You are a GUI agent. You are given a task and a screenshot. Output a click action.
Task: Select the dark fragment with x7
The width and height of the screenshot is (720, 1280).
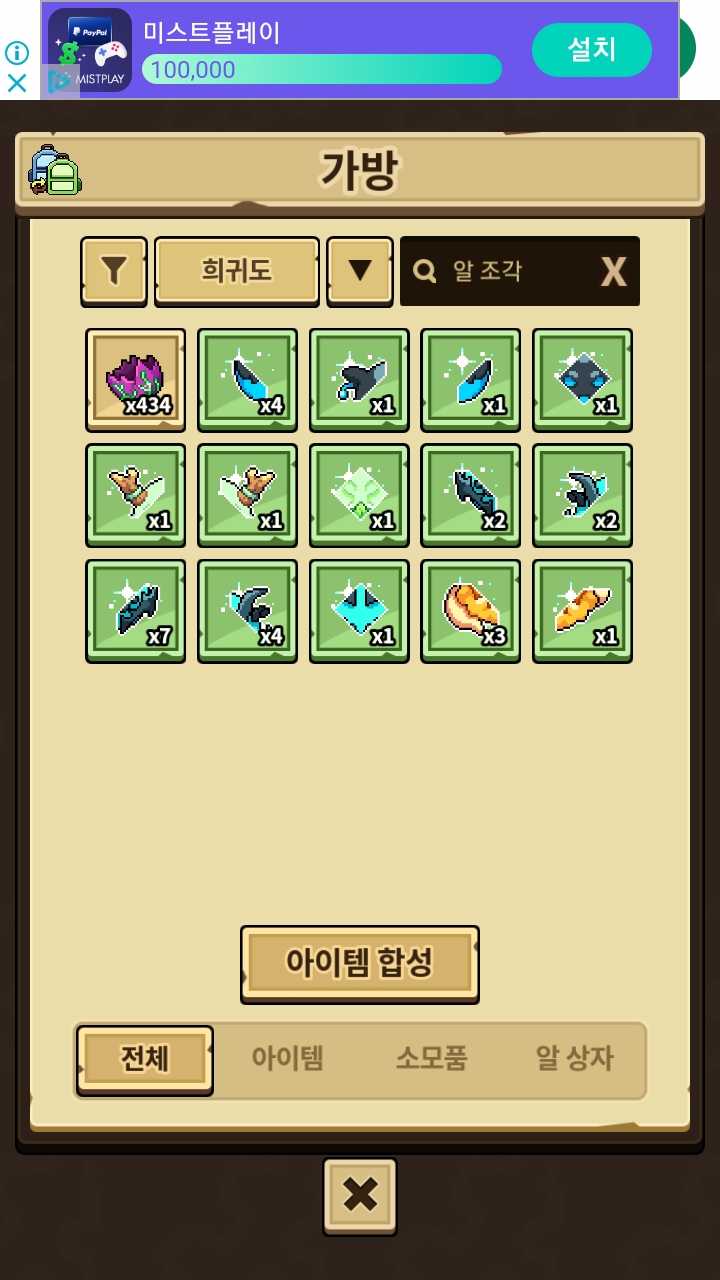click(x=135, y=610)
